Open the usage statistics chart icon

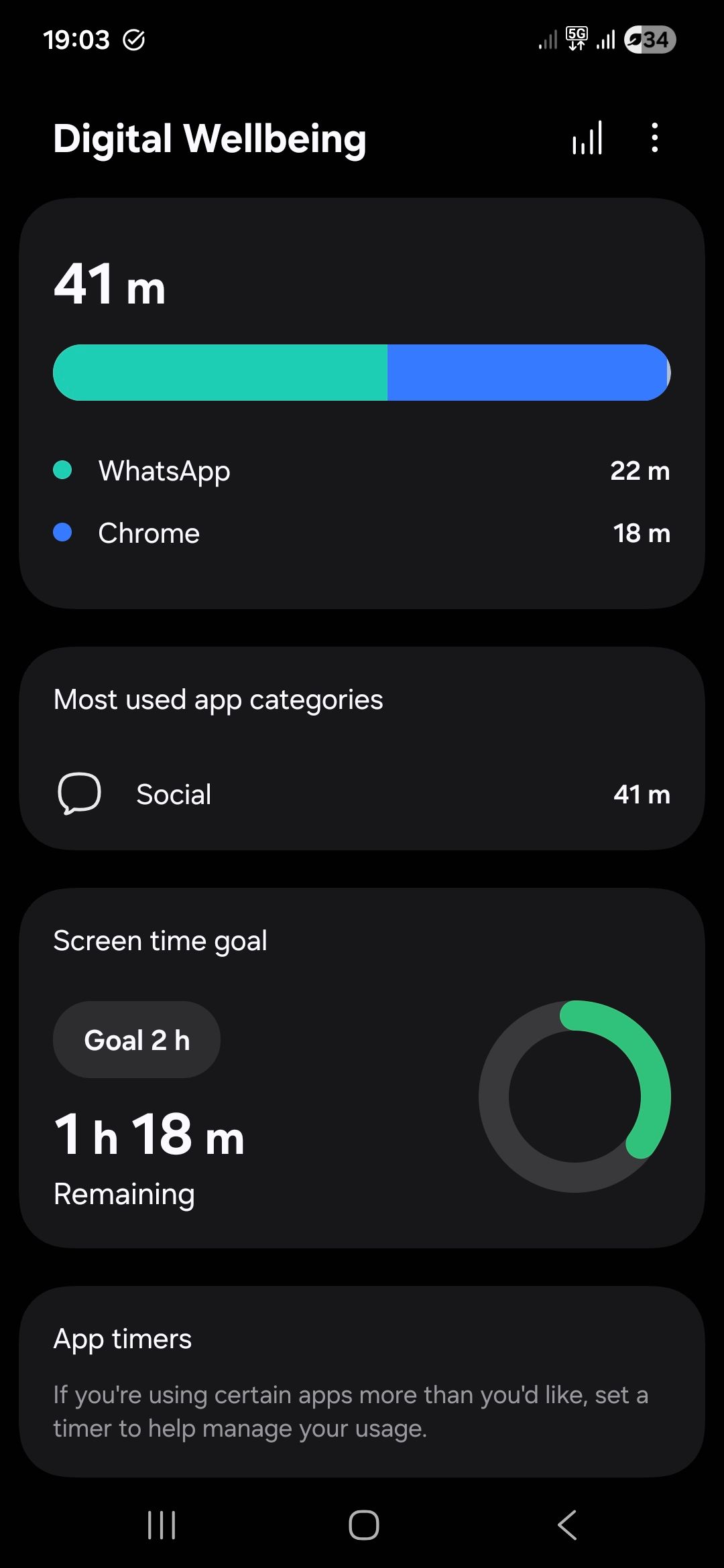tap(587, 138)
